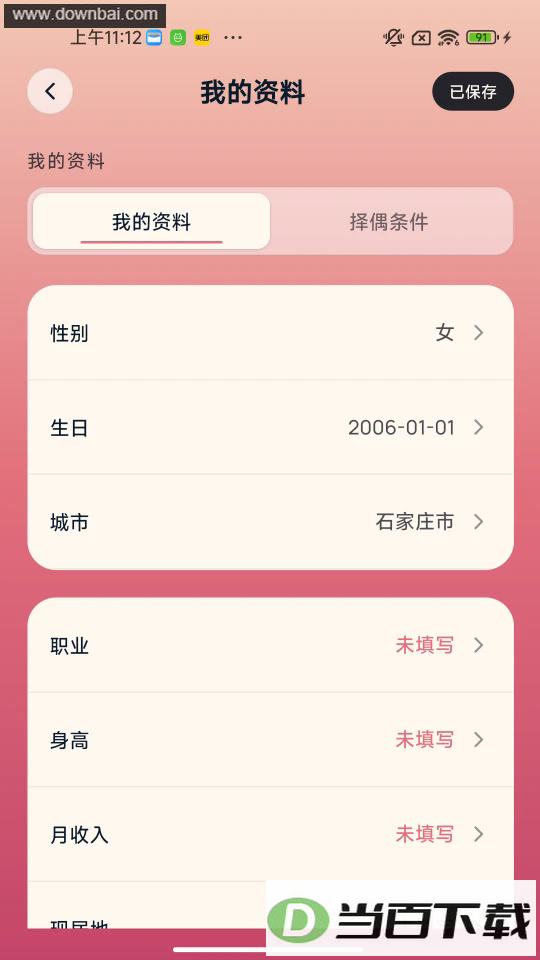Go back using the arrow button
Screen dimensions: 540x960
[x=50, y=91]
